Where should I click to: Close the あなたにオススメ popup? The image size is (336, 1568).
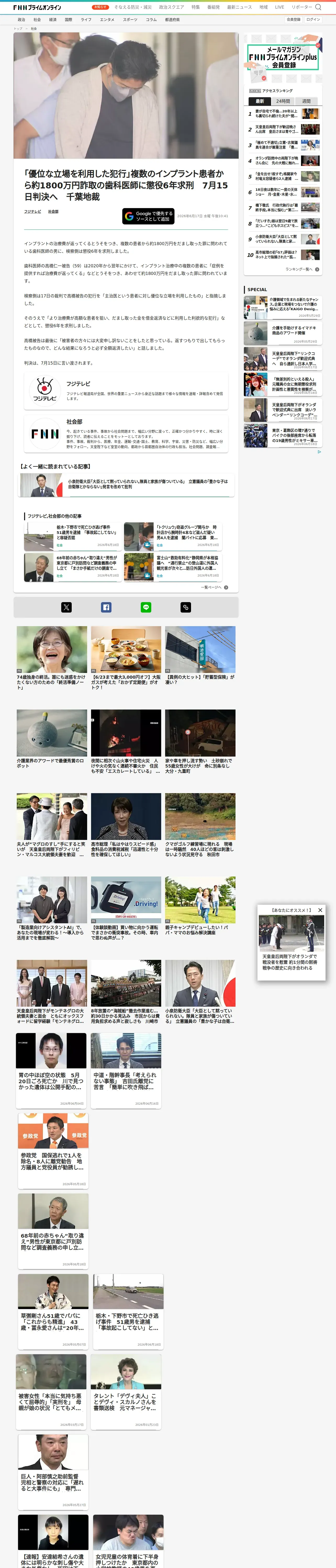coord(320,910)
